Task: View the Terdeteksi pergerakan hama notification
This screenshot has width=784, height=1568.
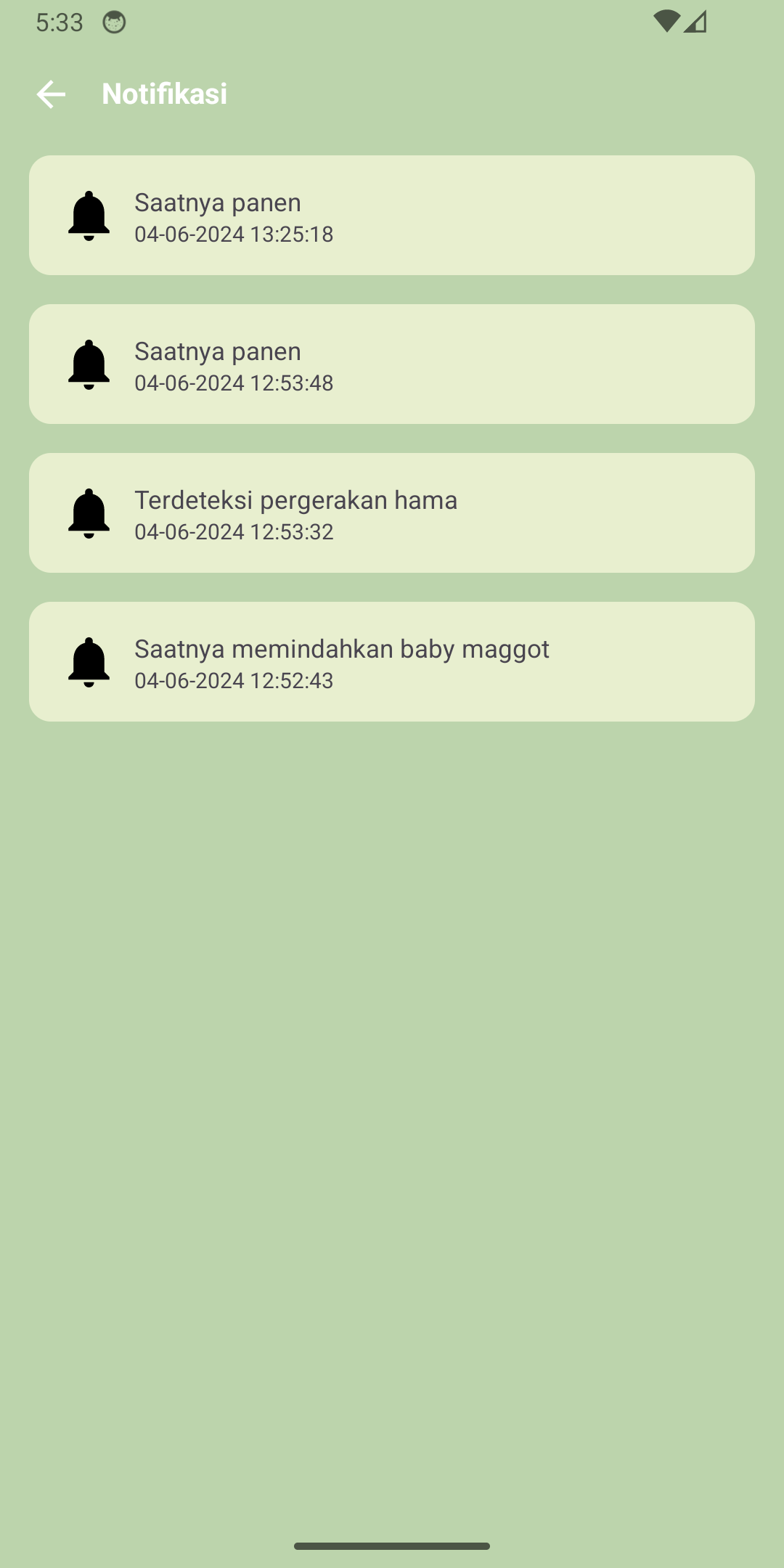Action: click(392, 513)
